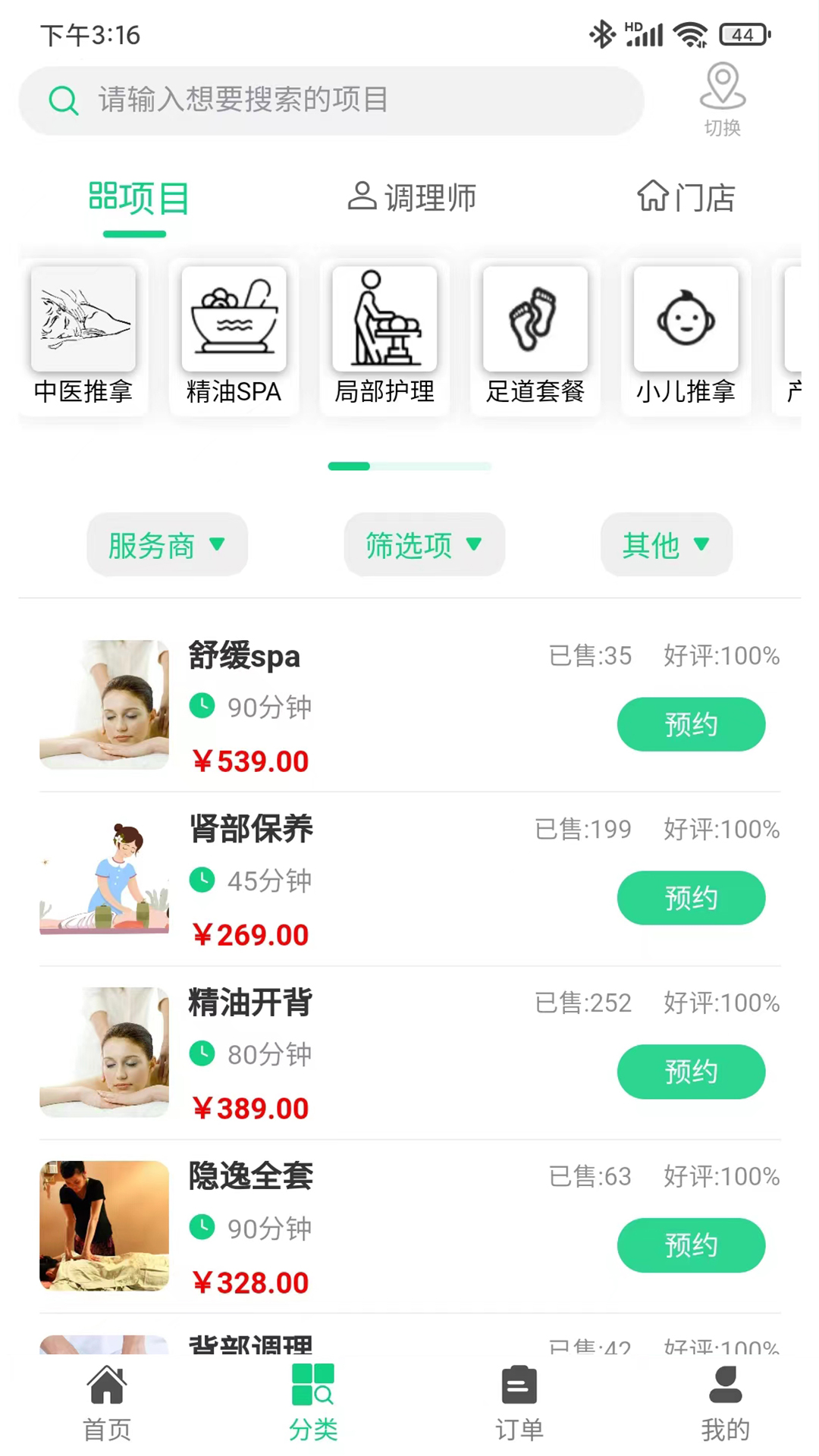
Task: Select the 中医推拿 category icon
Action: 83,318
